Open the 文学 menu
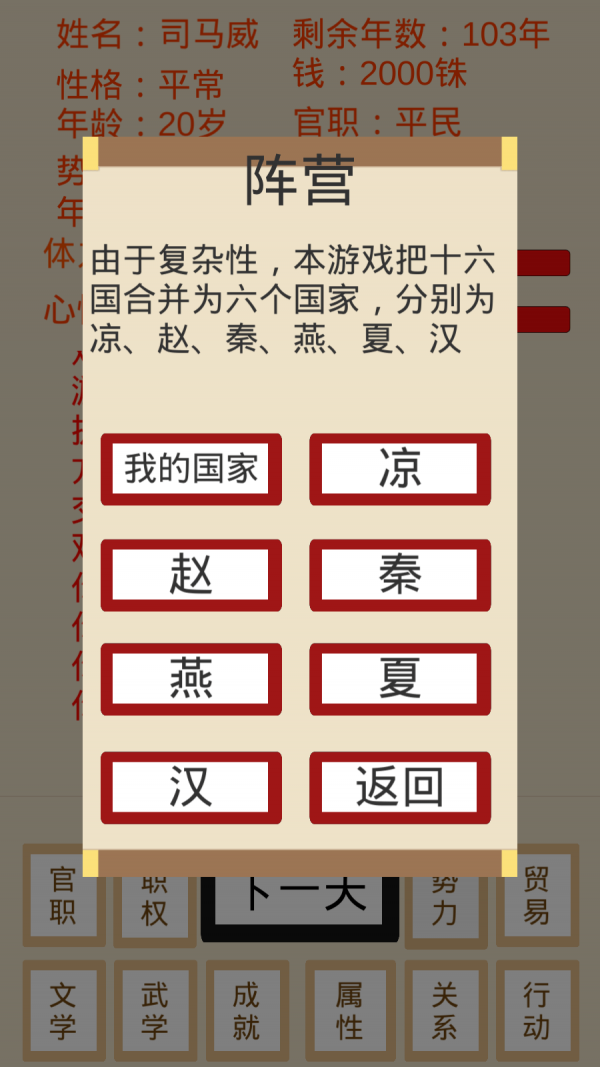This screenshot has width=600, height=1067. click(x=63, y=1011)
